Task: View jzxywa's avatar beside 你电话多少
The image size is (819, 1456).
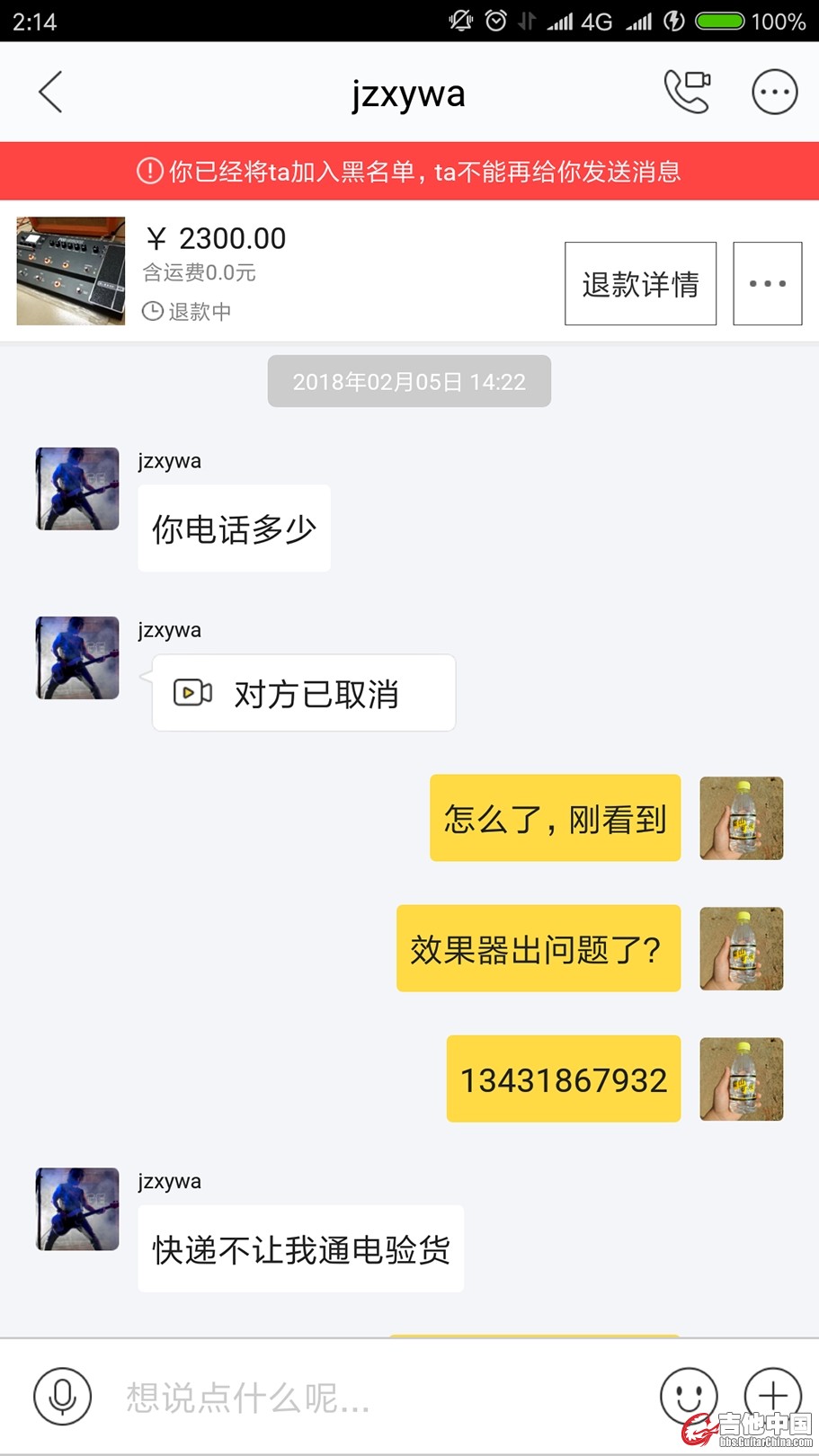Action: click(77, 489)
